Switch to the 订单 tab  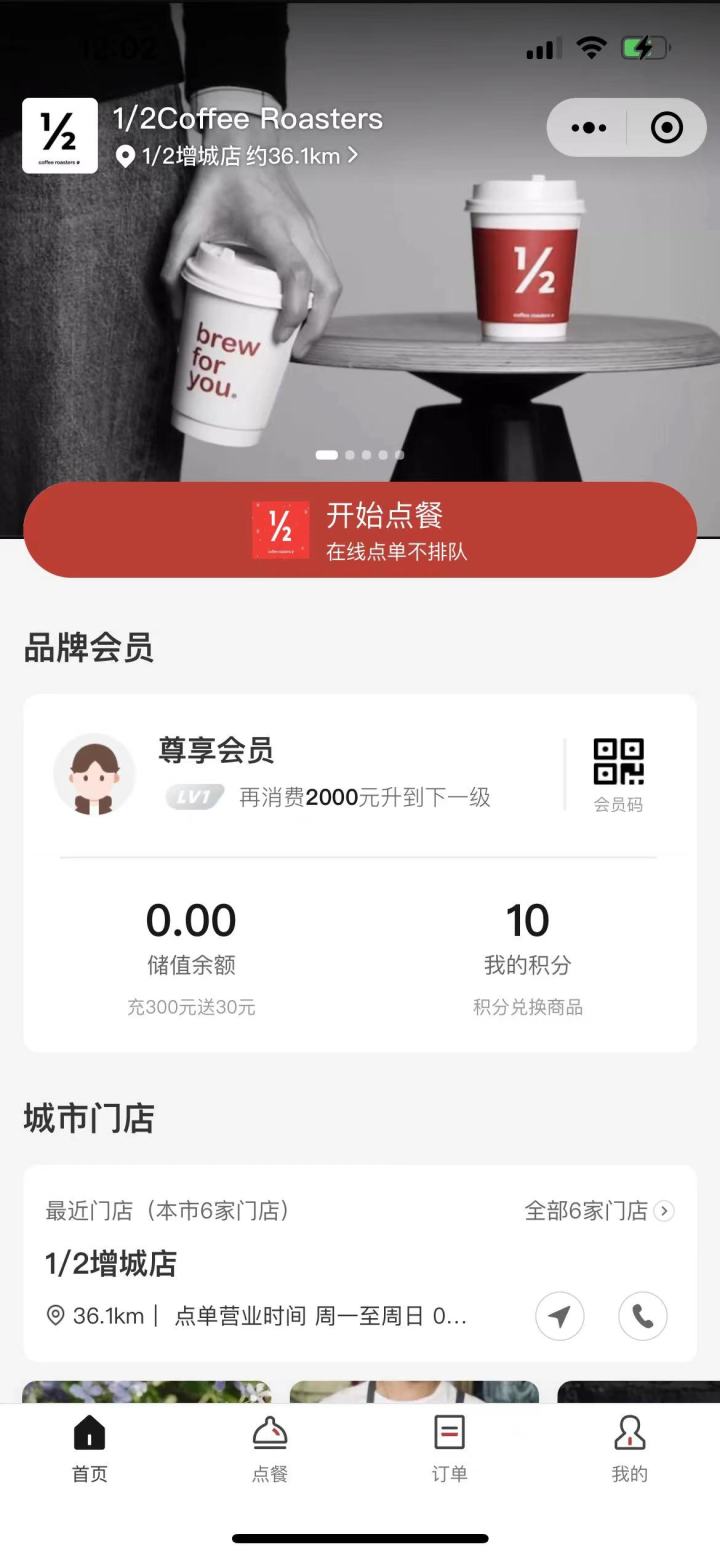pos(448,1450)
